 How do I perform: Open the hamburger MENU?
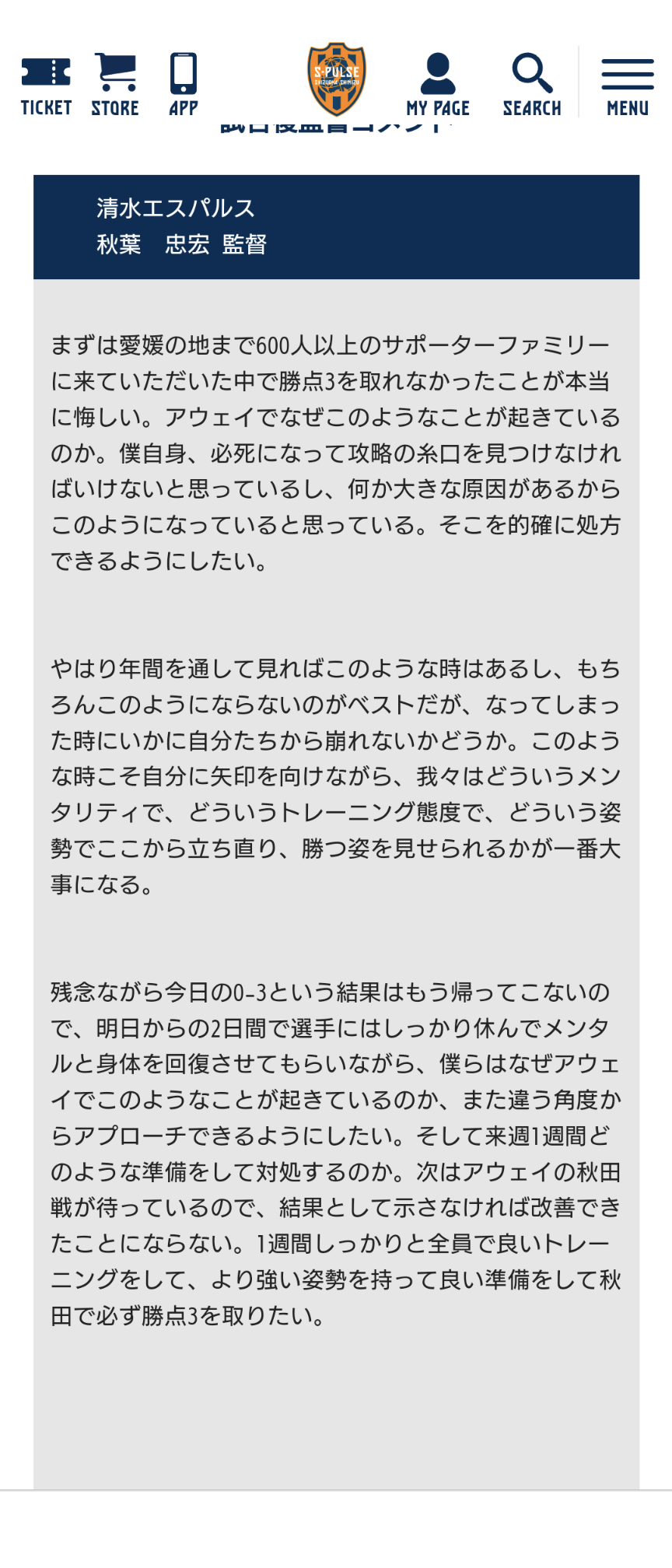pyautogui.click(x=627, y=84)
